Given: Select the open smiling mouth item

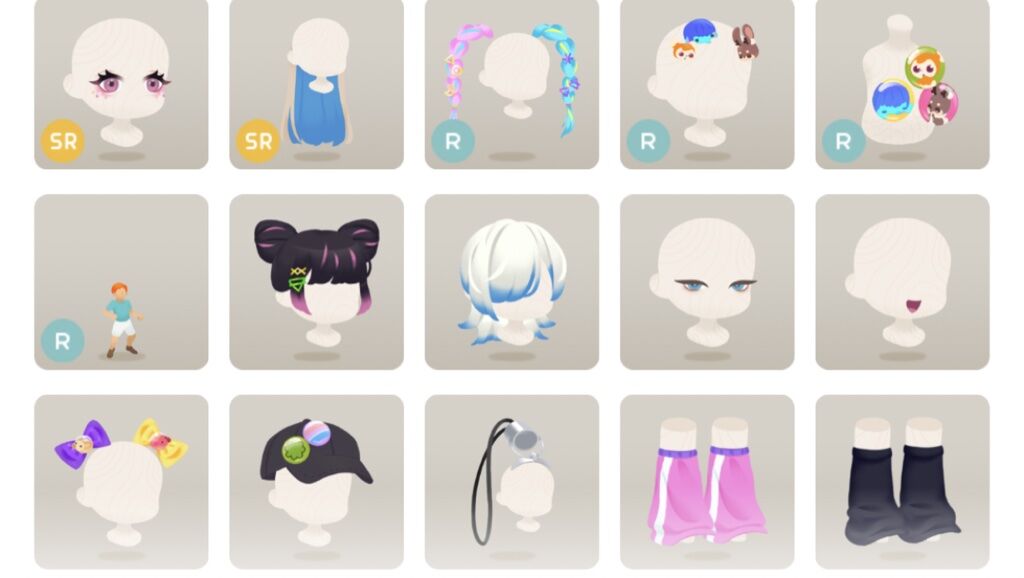Looking at the screenshot, I should 902,282.
